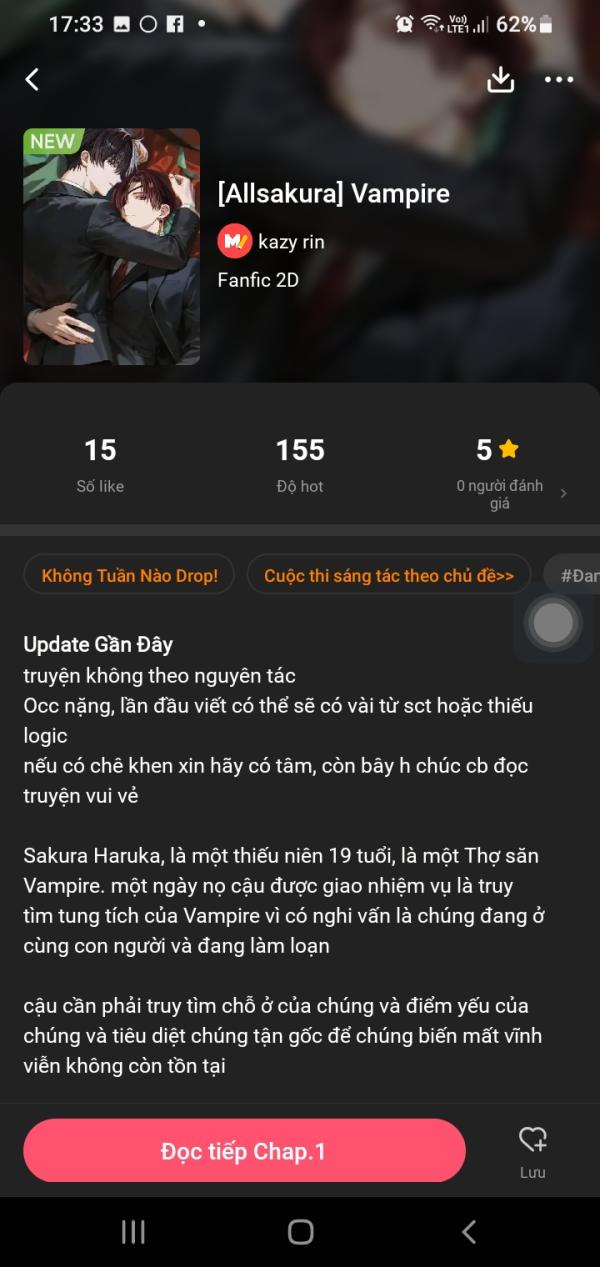The height and width of the screenshot is (1267, 600).
Task: Open the three-dot overflow menu
Action: (559, 80)
